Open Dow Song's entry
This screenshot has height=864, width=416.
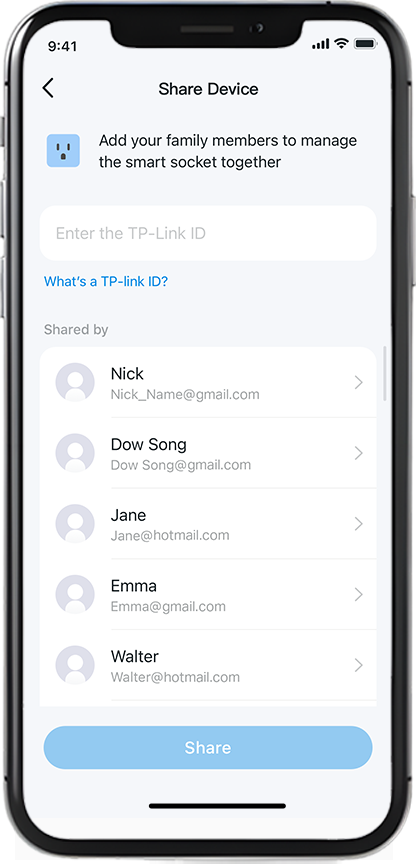pos(208,453)
